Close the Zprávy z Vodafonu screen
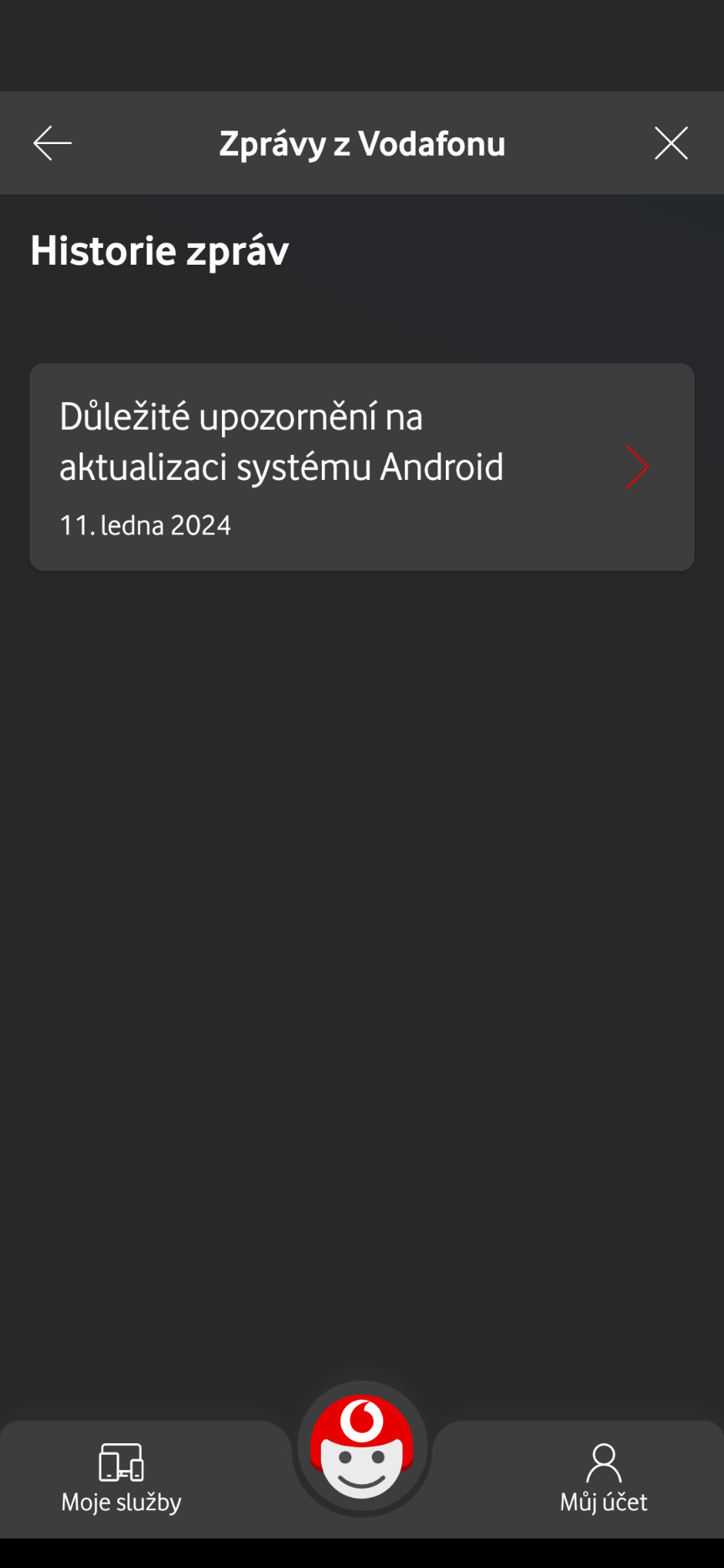This screenshot has height=1568, width=724. pyautogui.click(x=671, y=143)
